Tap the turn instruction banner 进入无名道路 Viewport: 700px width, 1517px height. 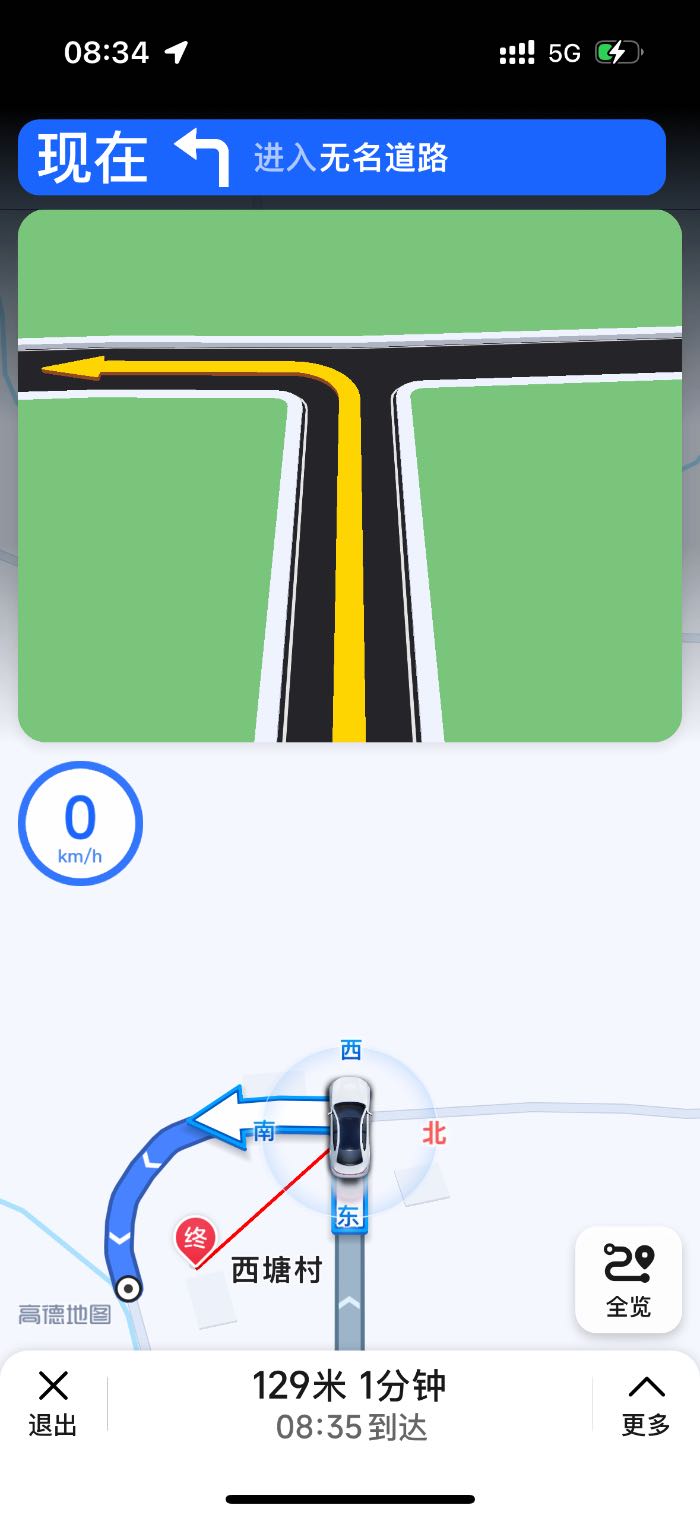point(342,158)
